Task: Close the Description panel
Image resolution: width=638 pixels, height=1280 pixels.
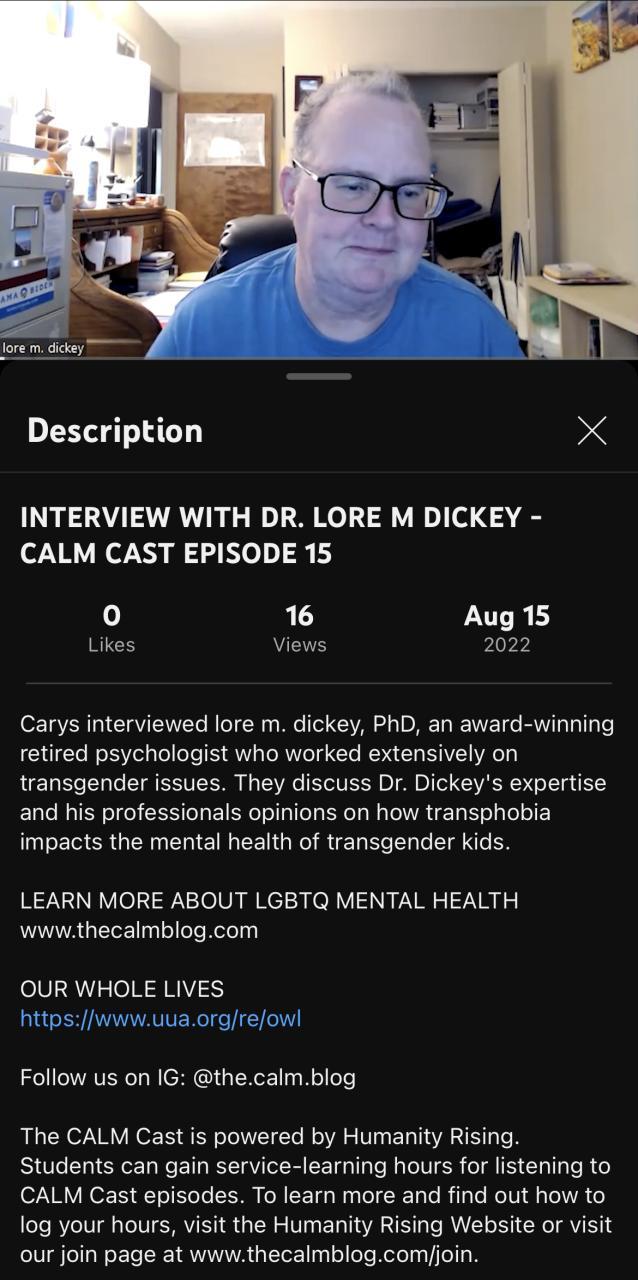Action: pos(592,431)
